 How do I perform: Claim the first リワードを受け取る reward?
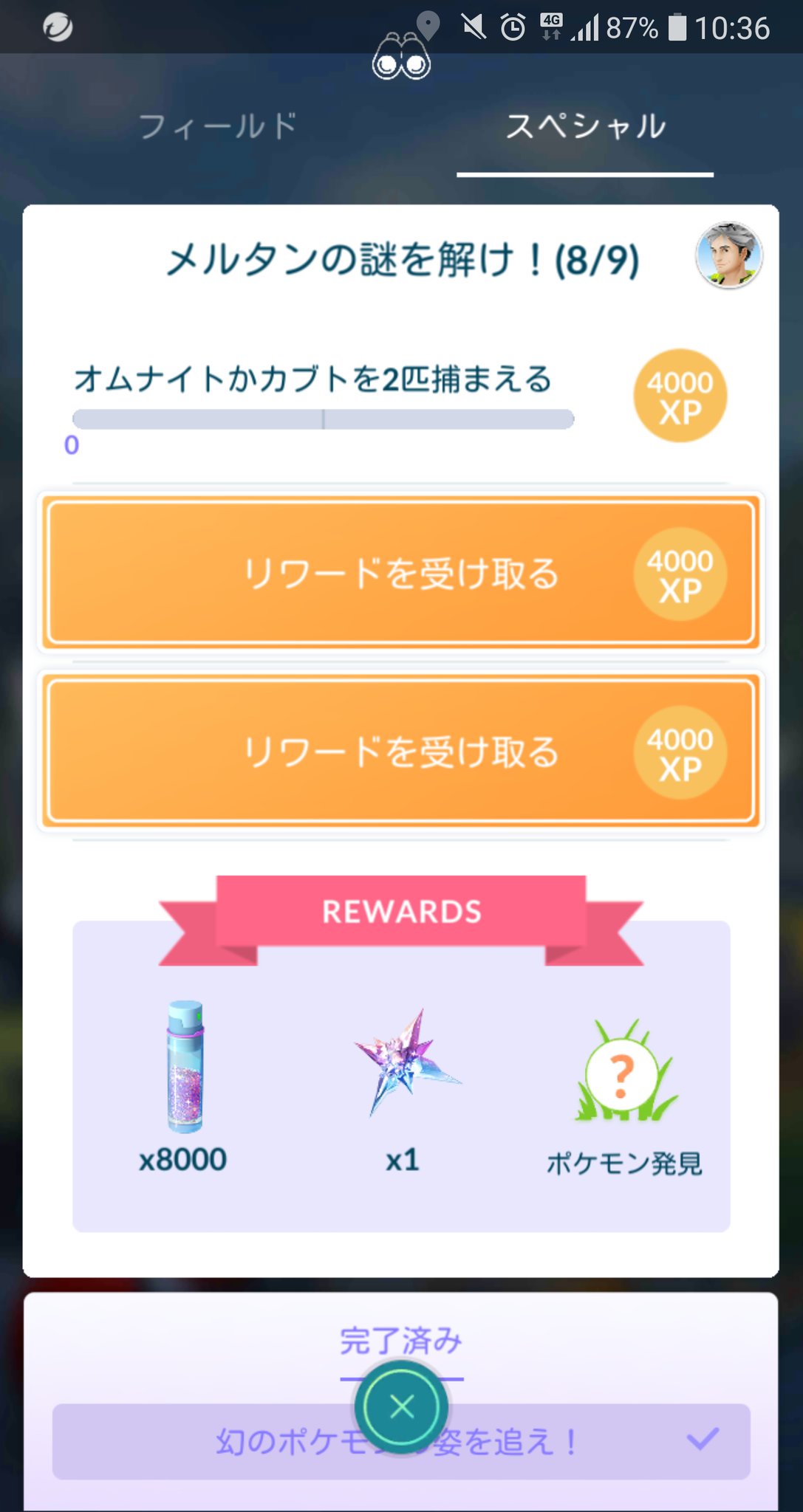[400, 572]
